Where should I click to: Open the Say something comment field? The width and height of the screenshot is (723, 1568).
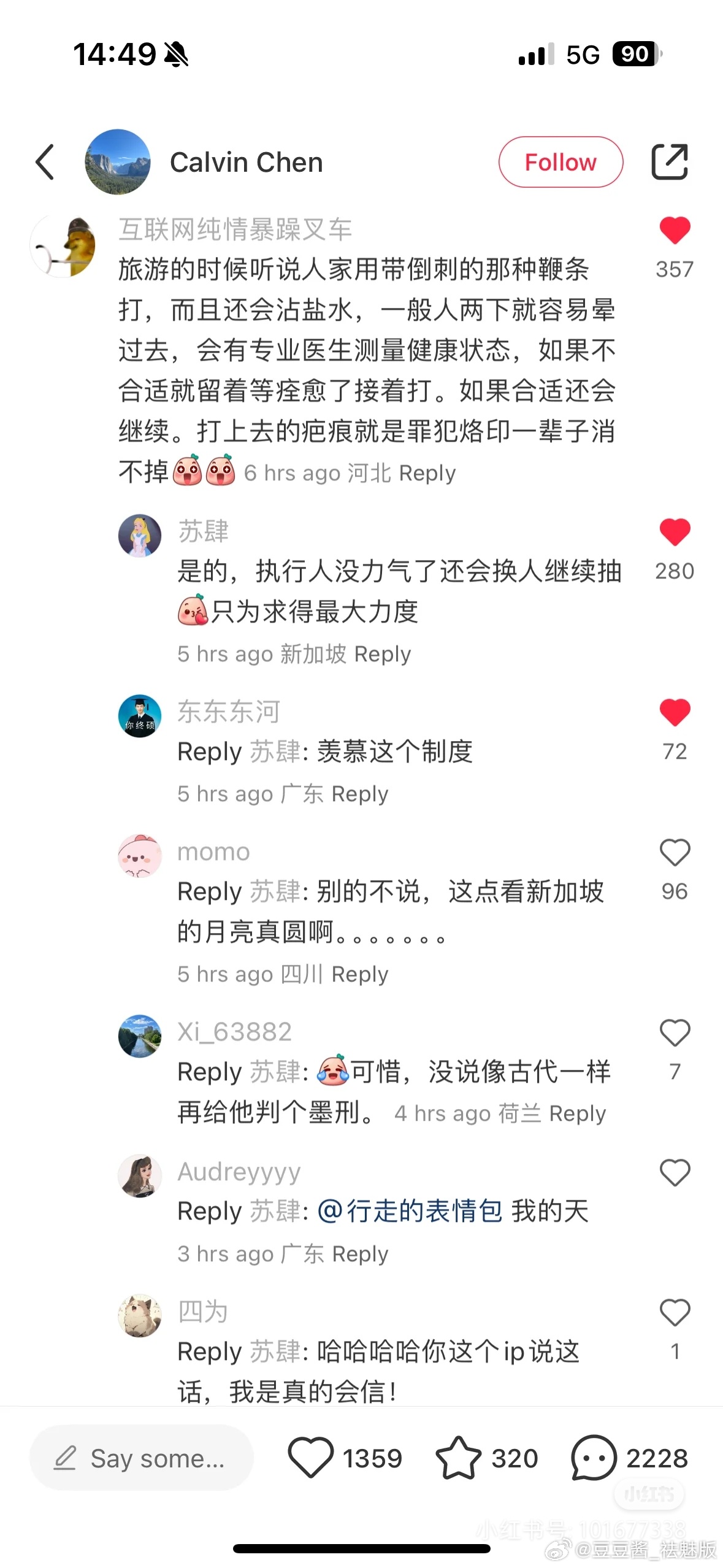142,1458
